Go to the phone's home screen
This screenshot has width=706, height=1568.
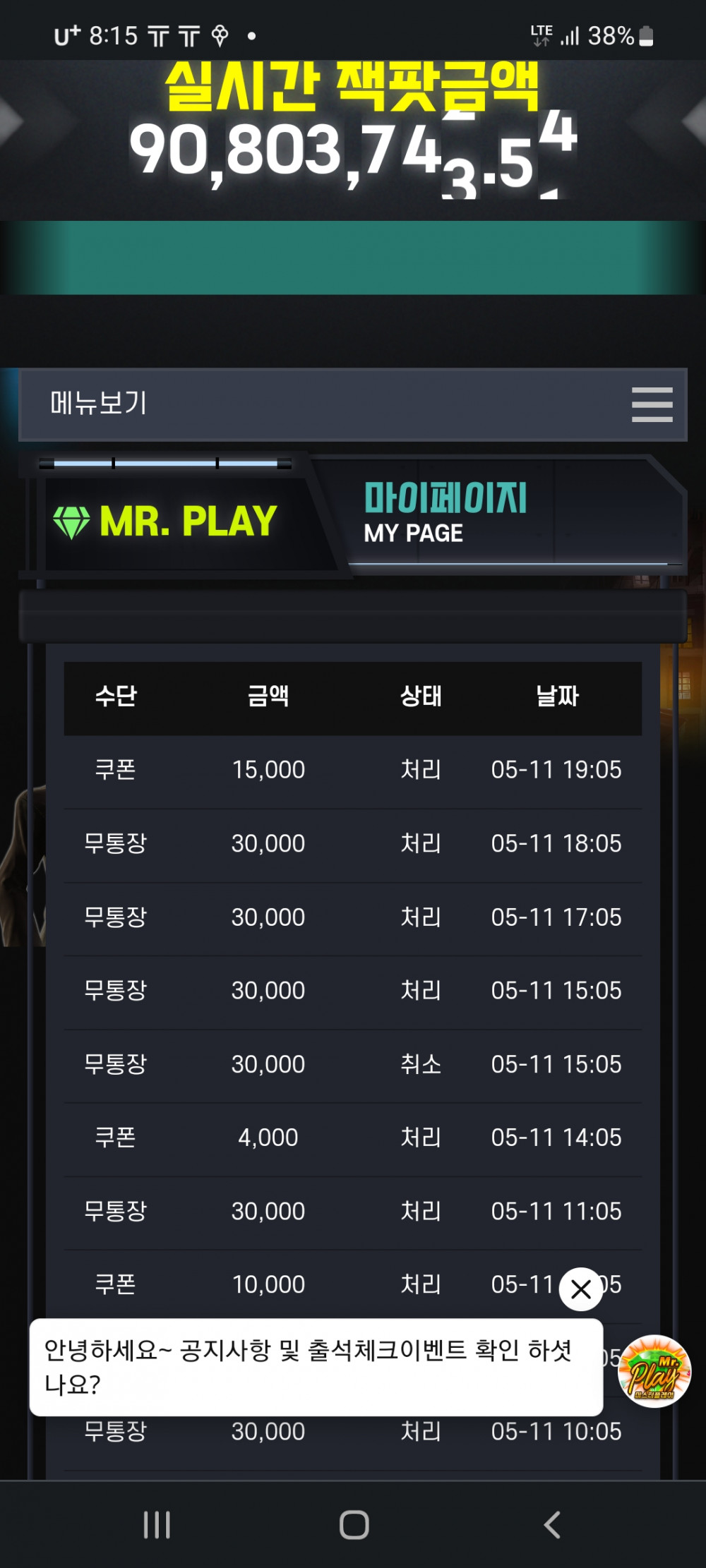[x=354, y=1524]
